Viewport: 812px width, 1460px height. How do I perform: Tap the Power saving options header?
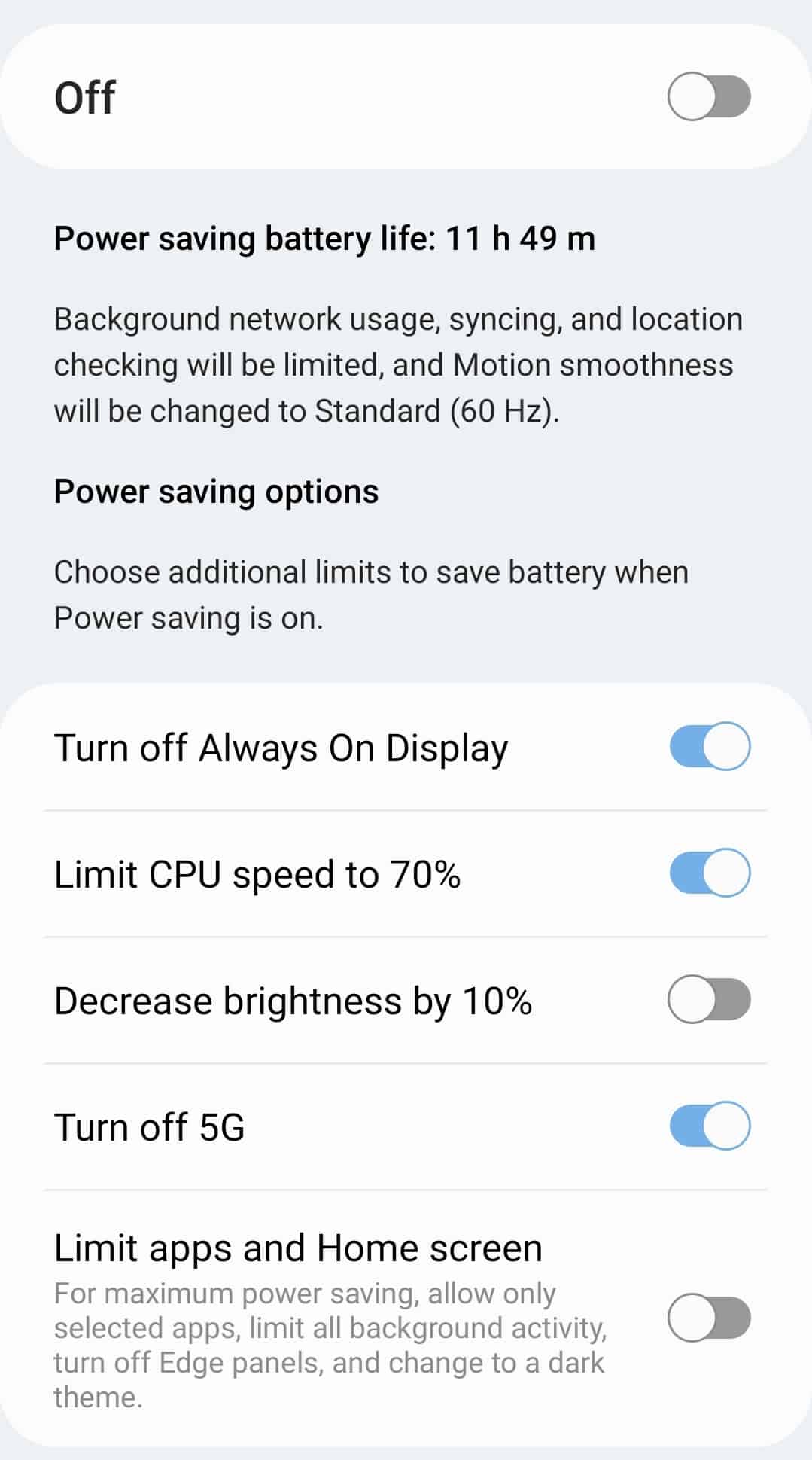point(217,492)
